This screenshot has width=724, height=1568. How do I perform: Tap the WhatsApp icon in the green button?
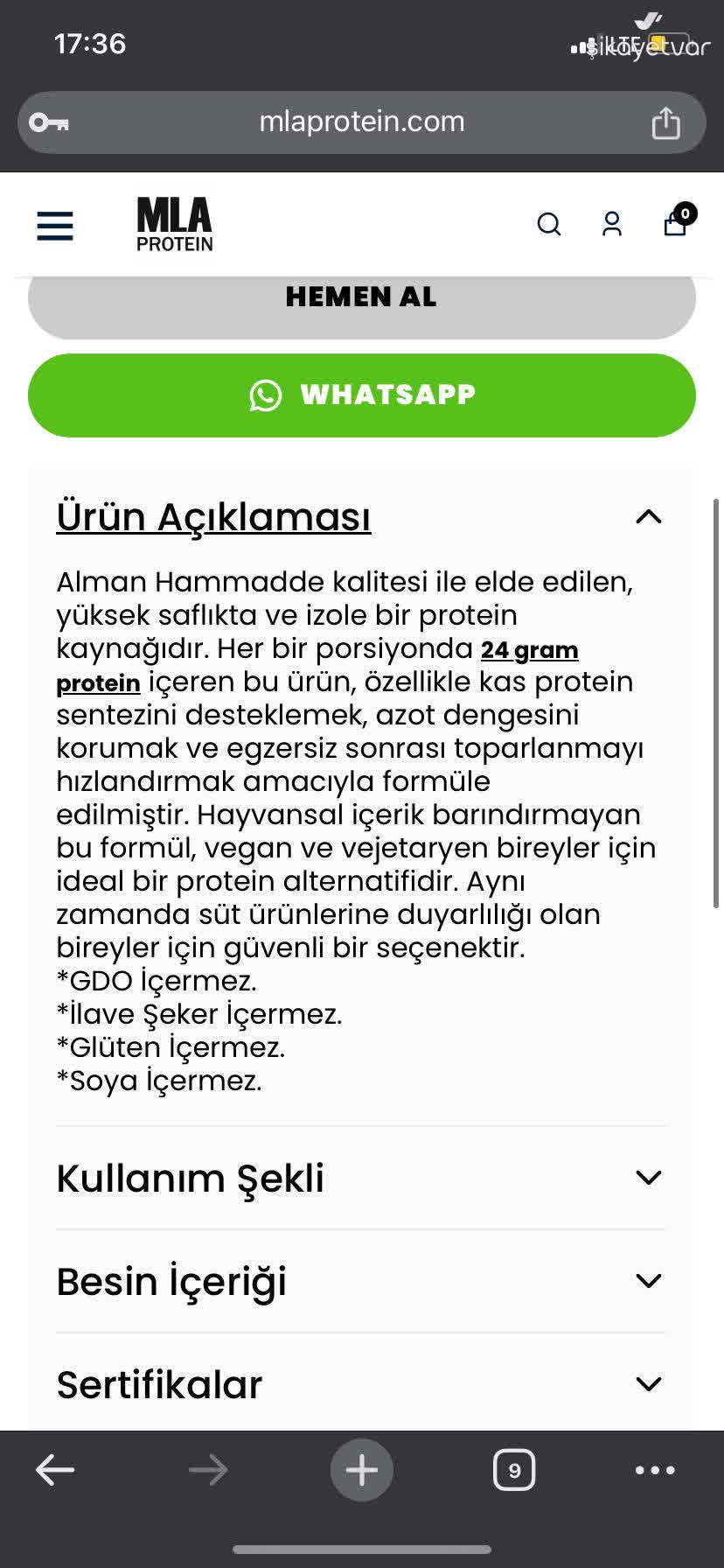(264, 395)
